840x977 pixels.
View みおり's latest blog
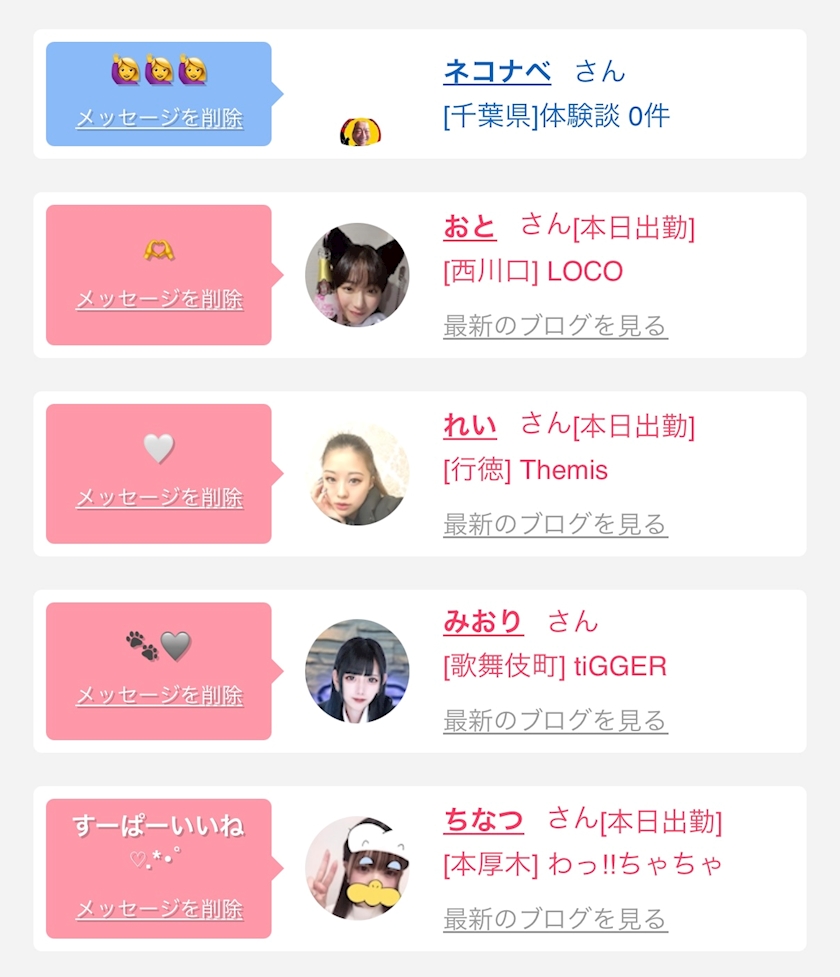click(x=555, y=721)
